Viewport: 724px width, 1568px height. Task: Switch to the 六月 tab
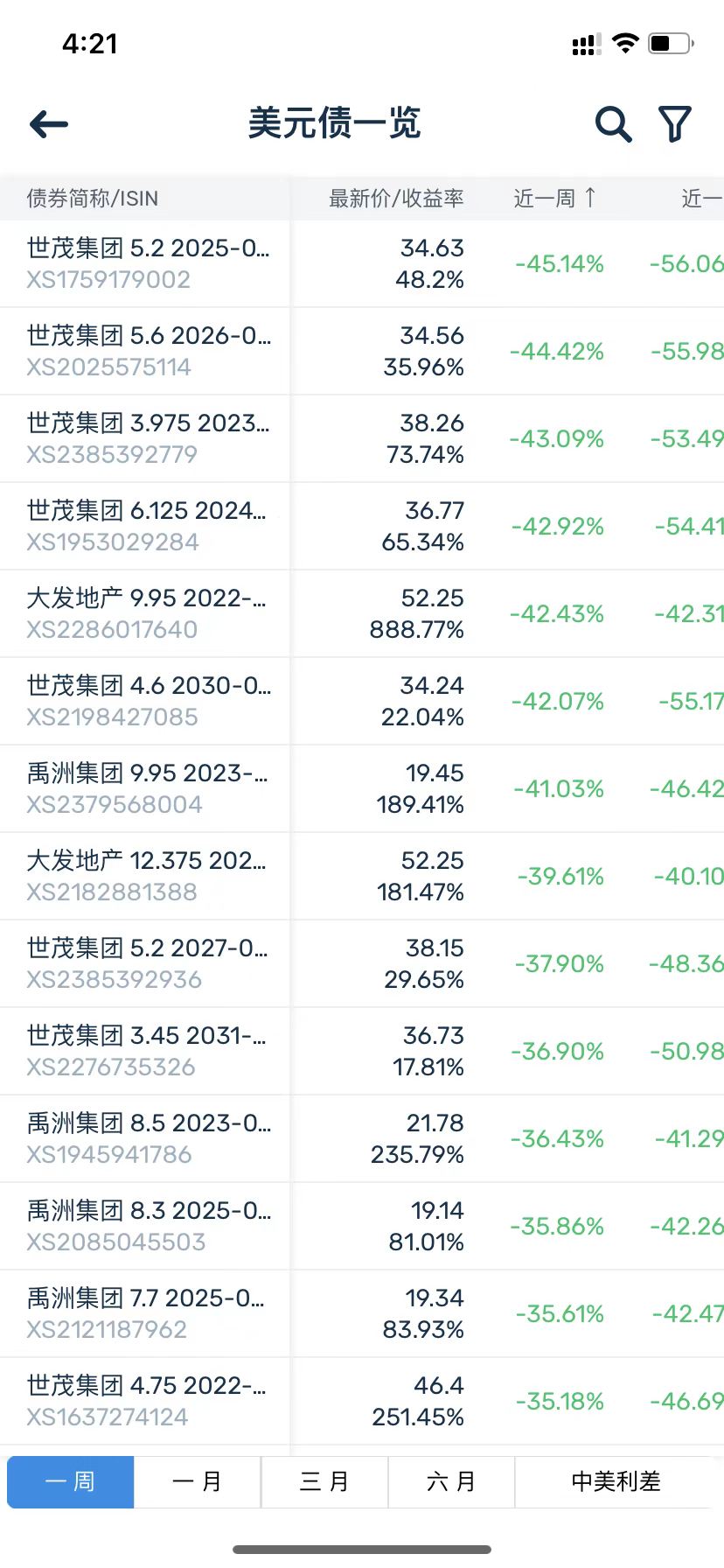point(451,1481)
